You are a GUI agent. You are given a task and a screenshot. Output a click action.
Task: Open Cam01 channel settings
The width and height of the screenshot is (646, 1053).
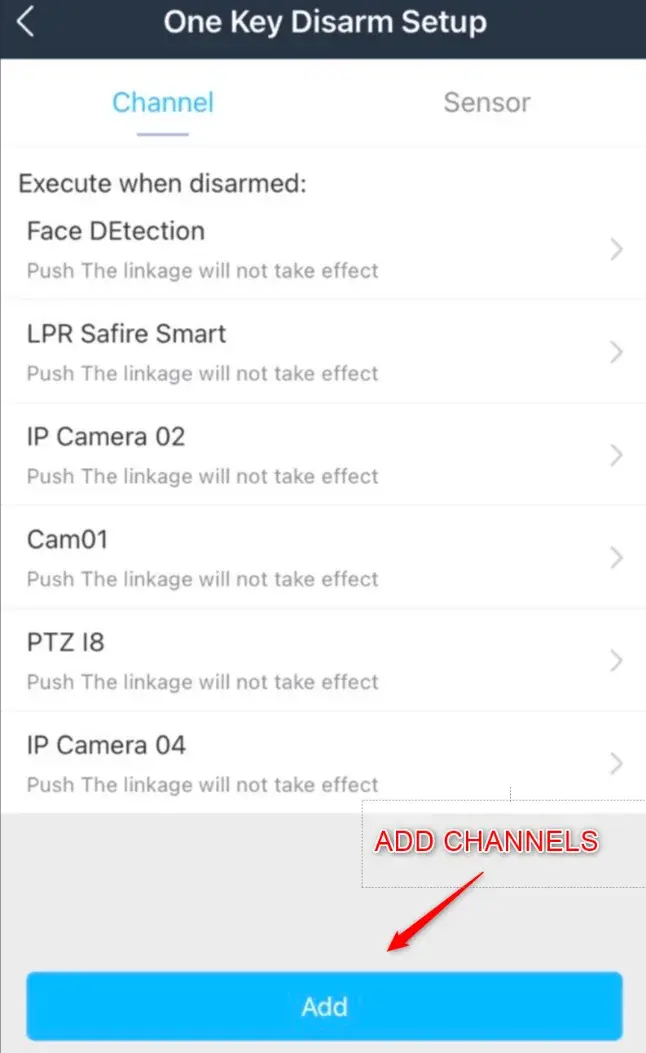click(x=323, y=557)
